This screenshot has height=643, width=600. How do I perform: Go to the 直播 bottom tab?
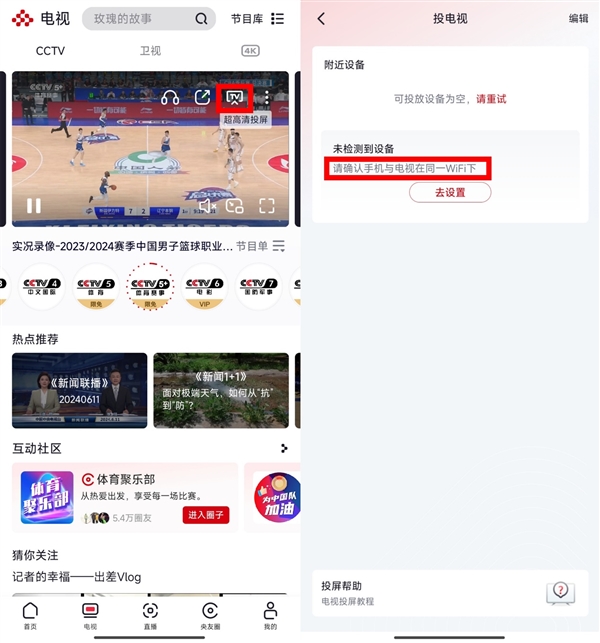pos(150,615)
